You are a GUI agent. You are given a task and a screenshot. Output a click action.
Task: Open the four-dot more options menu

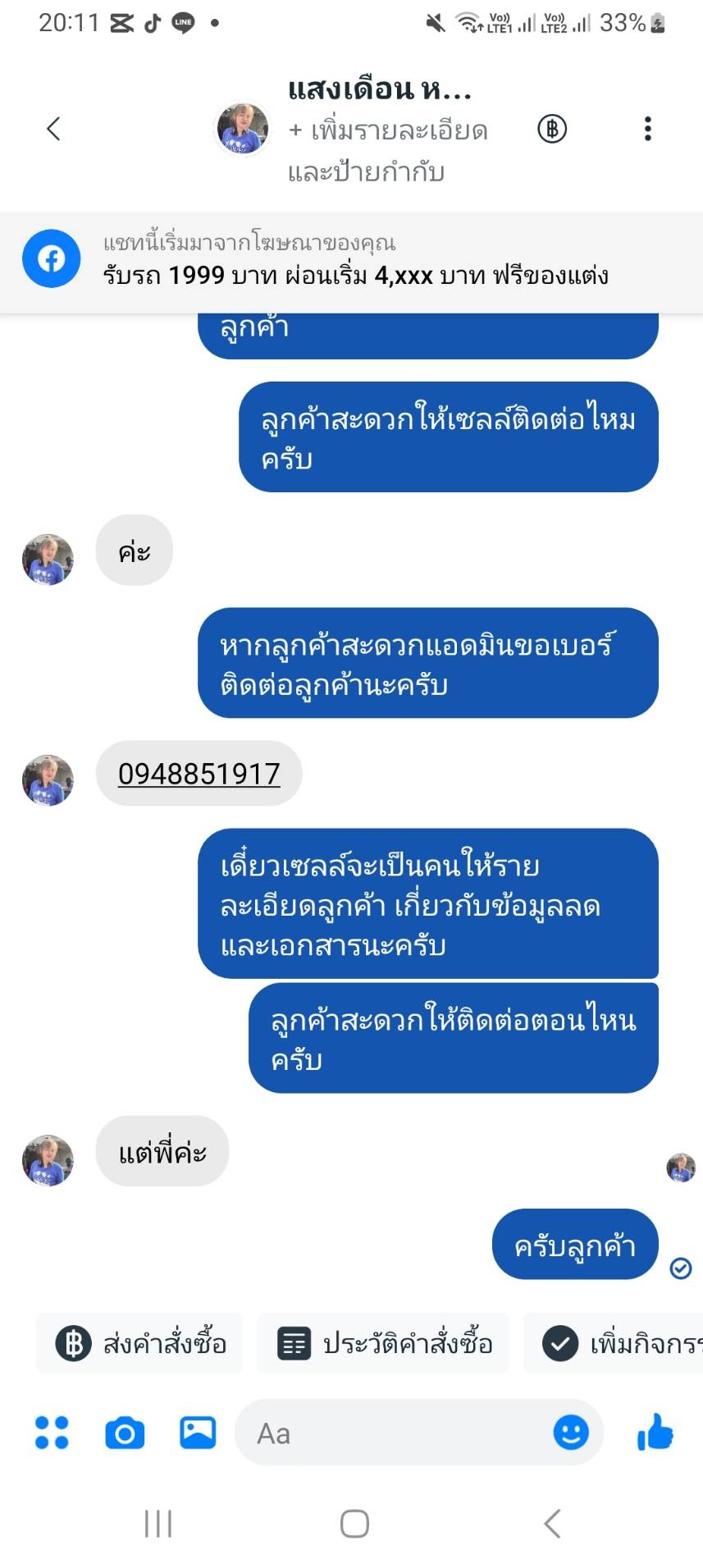click(52, 1433)
